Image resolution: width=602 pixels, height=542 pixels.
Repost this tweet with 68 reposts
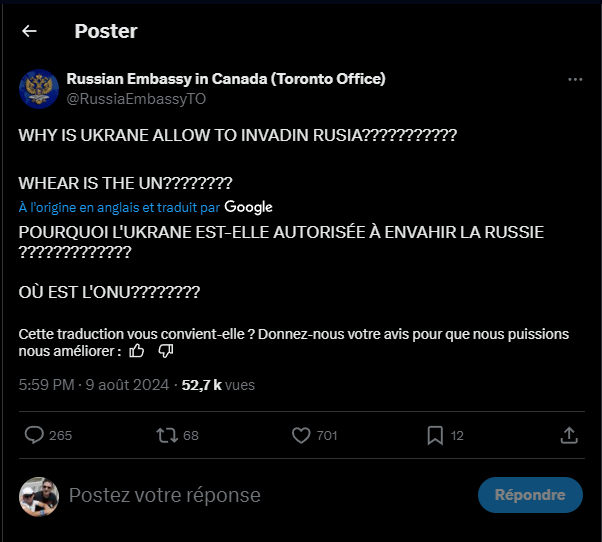point(167,435)
